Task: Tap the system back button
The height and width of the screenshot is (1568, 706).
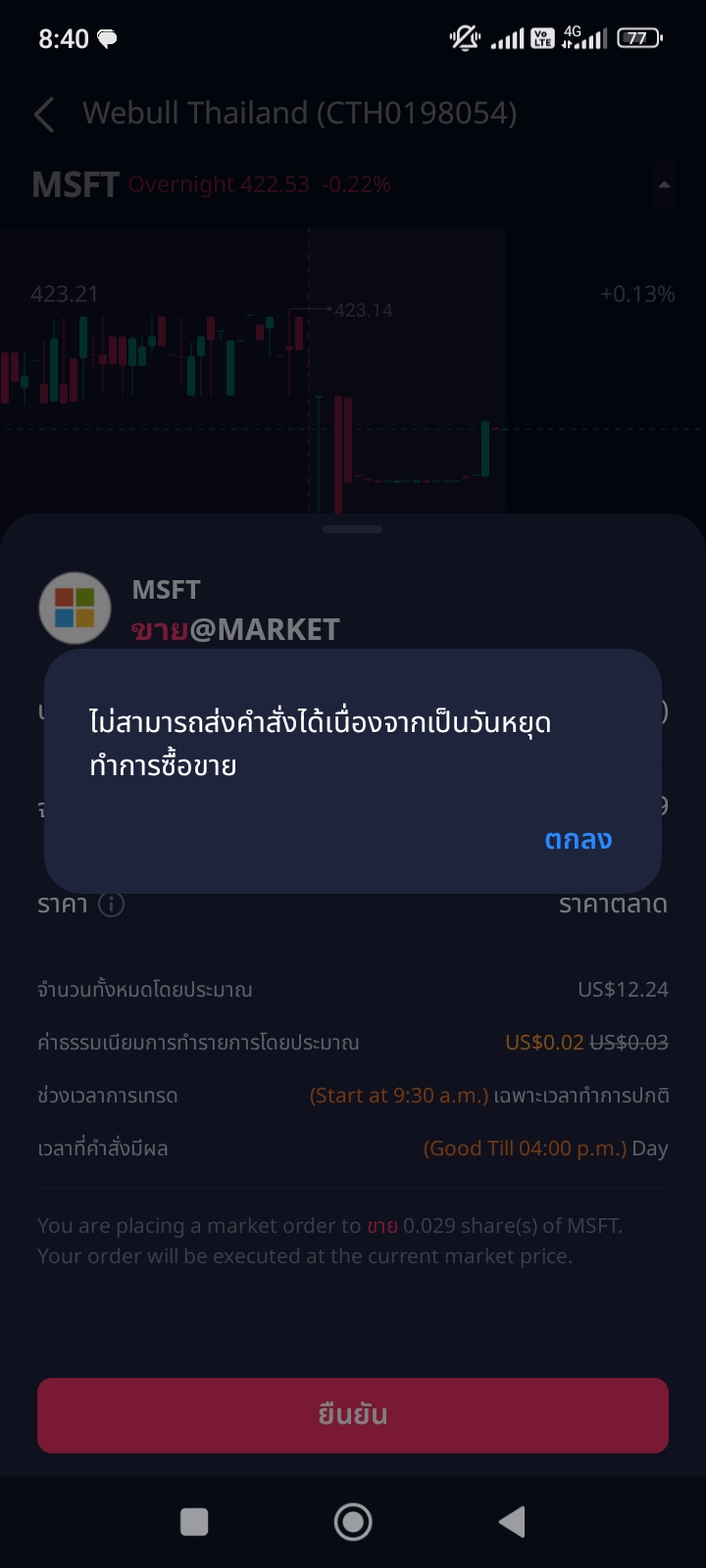Action: (x=512, y=1522)
